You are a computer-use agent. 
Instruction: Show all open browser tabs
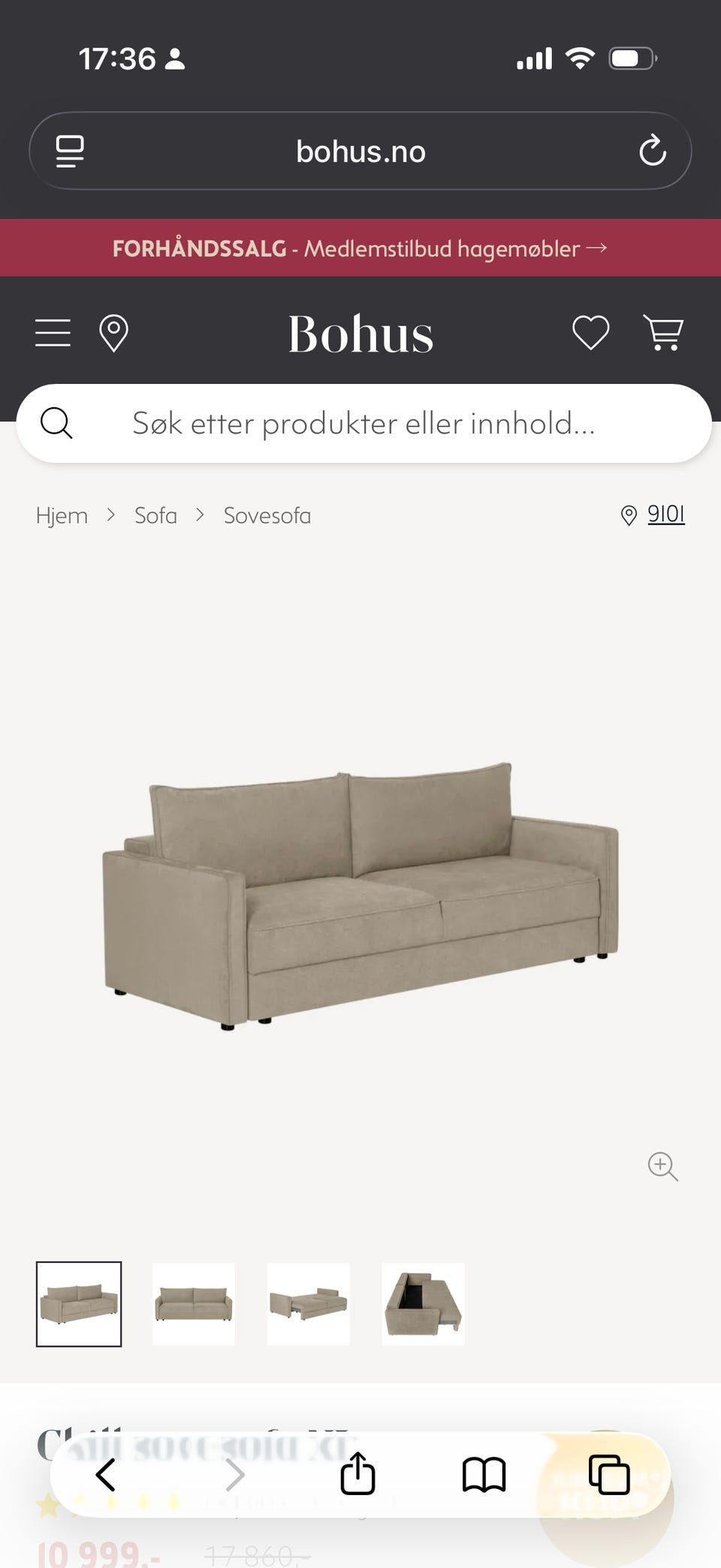pos(608,1474)
